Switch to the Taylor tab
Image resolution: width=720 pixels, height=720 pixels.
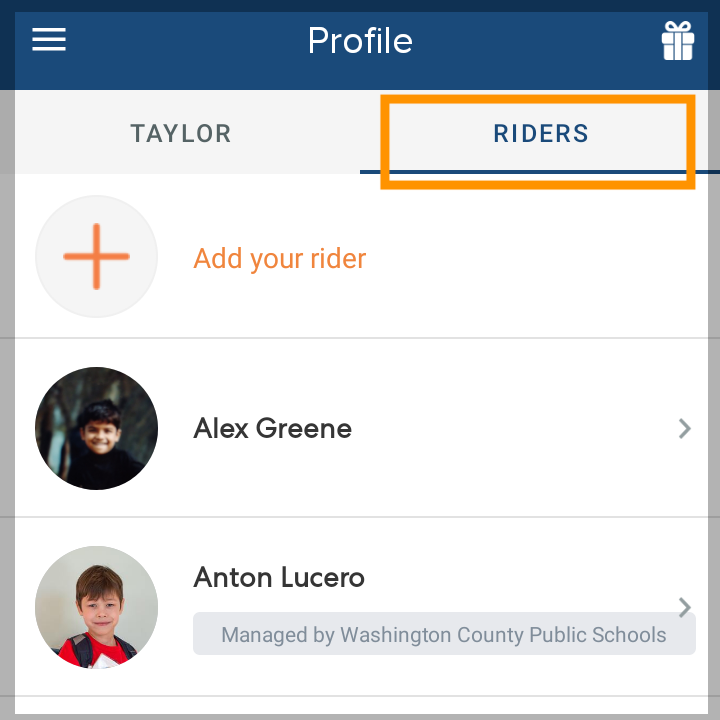(181, 133)
